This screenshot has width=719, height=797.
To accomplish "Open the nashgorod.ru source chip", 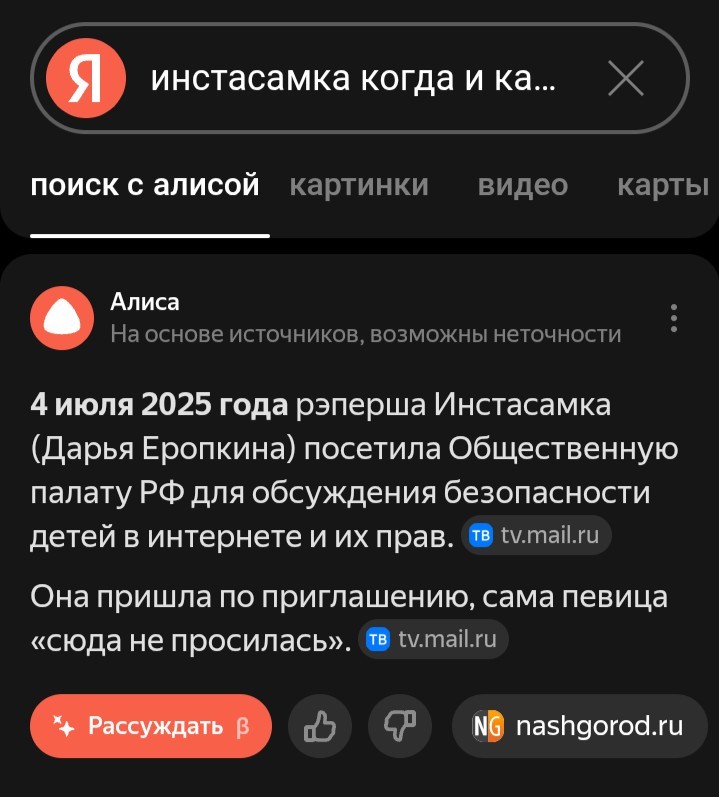I will (x=579, y=727).
